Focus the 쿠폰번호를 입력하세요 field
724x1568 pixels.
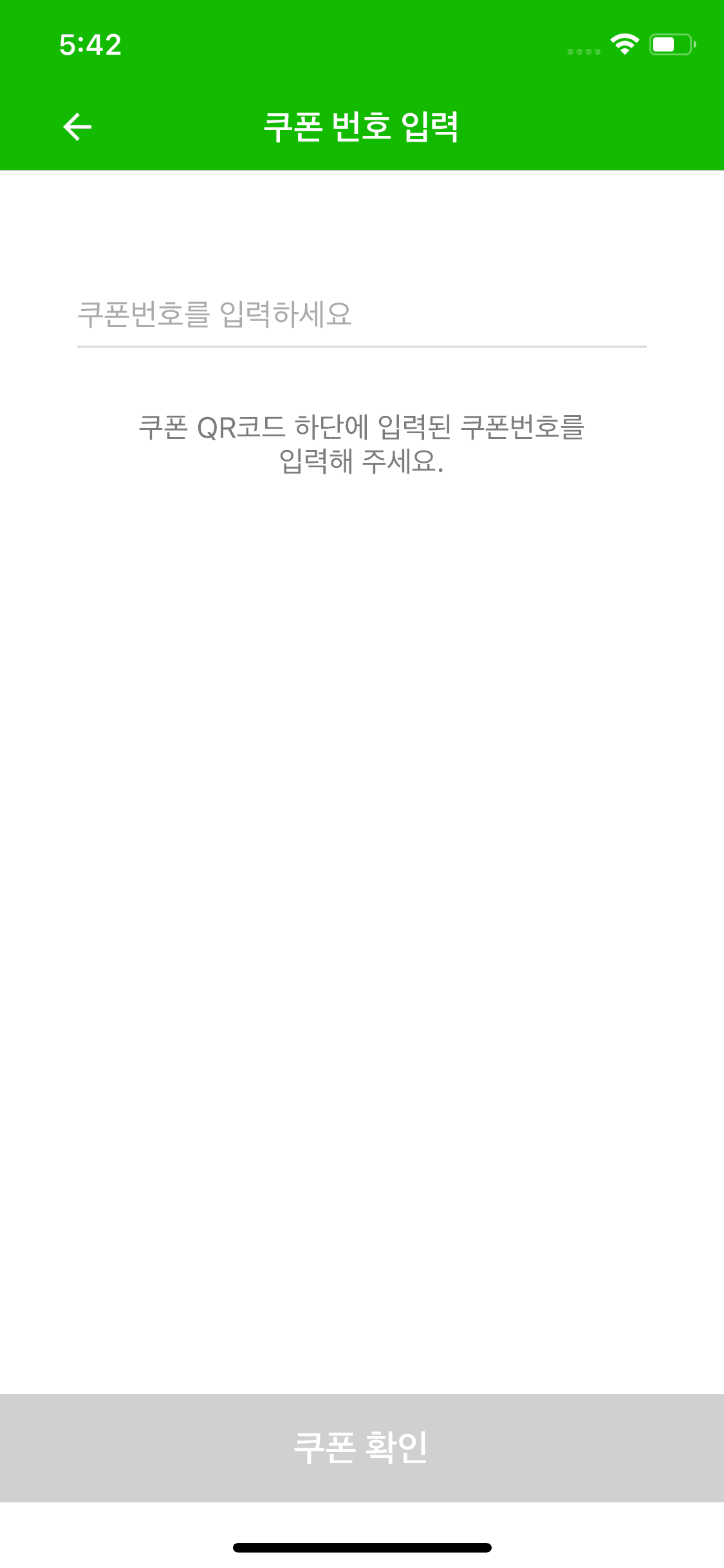(361, 315)
